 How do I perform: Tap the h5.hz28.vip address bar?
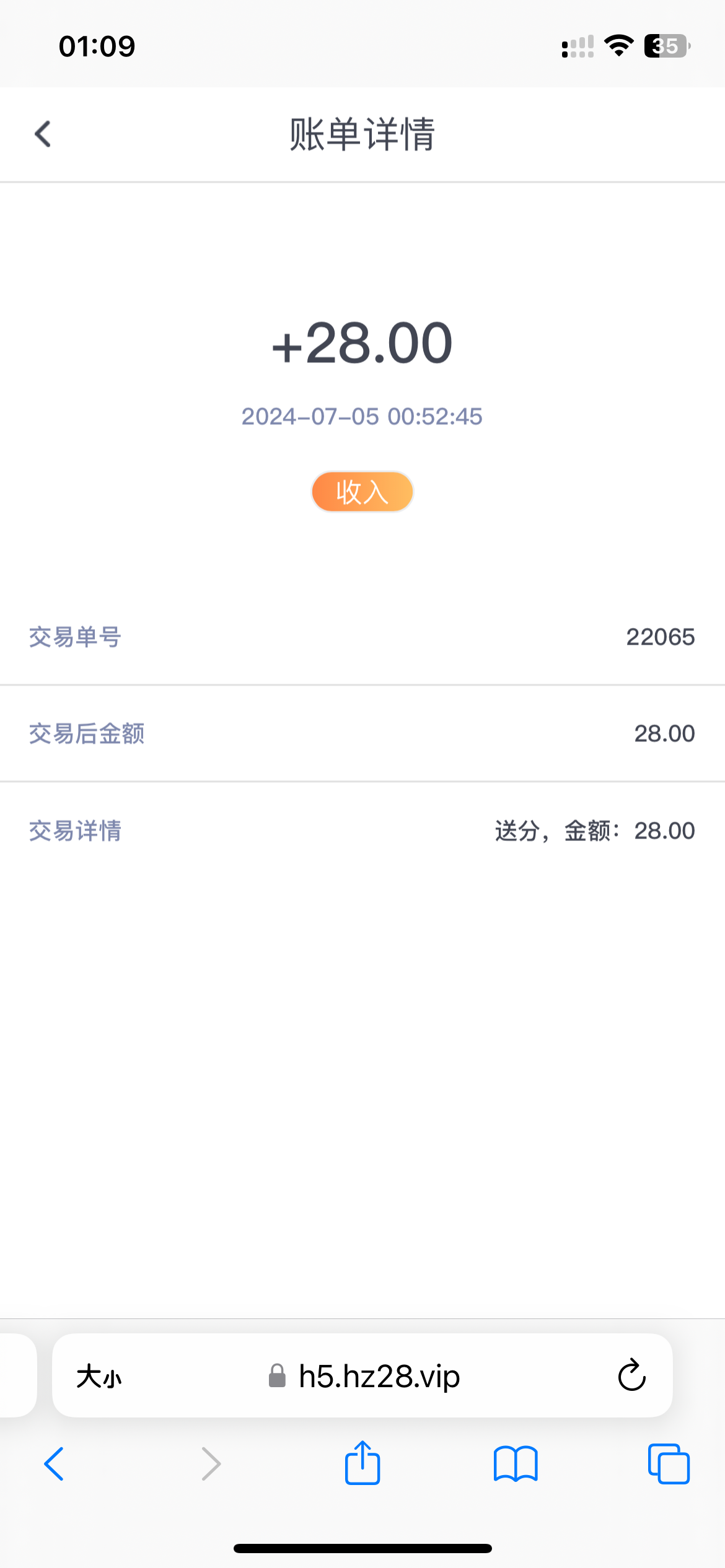tap(362, 1375)
